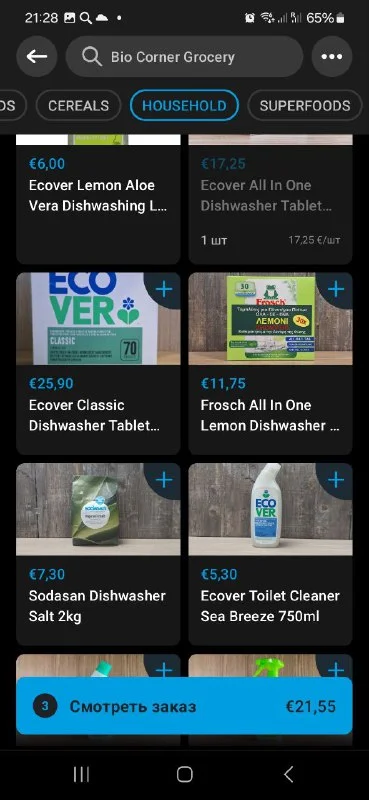The height and width of the screenshot is (800, 369).
Task: Add Frosch All In One Lemon to order
Action: pos(336,290)
